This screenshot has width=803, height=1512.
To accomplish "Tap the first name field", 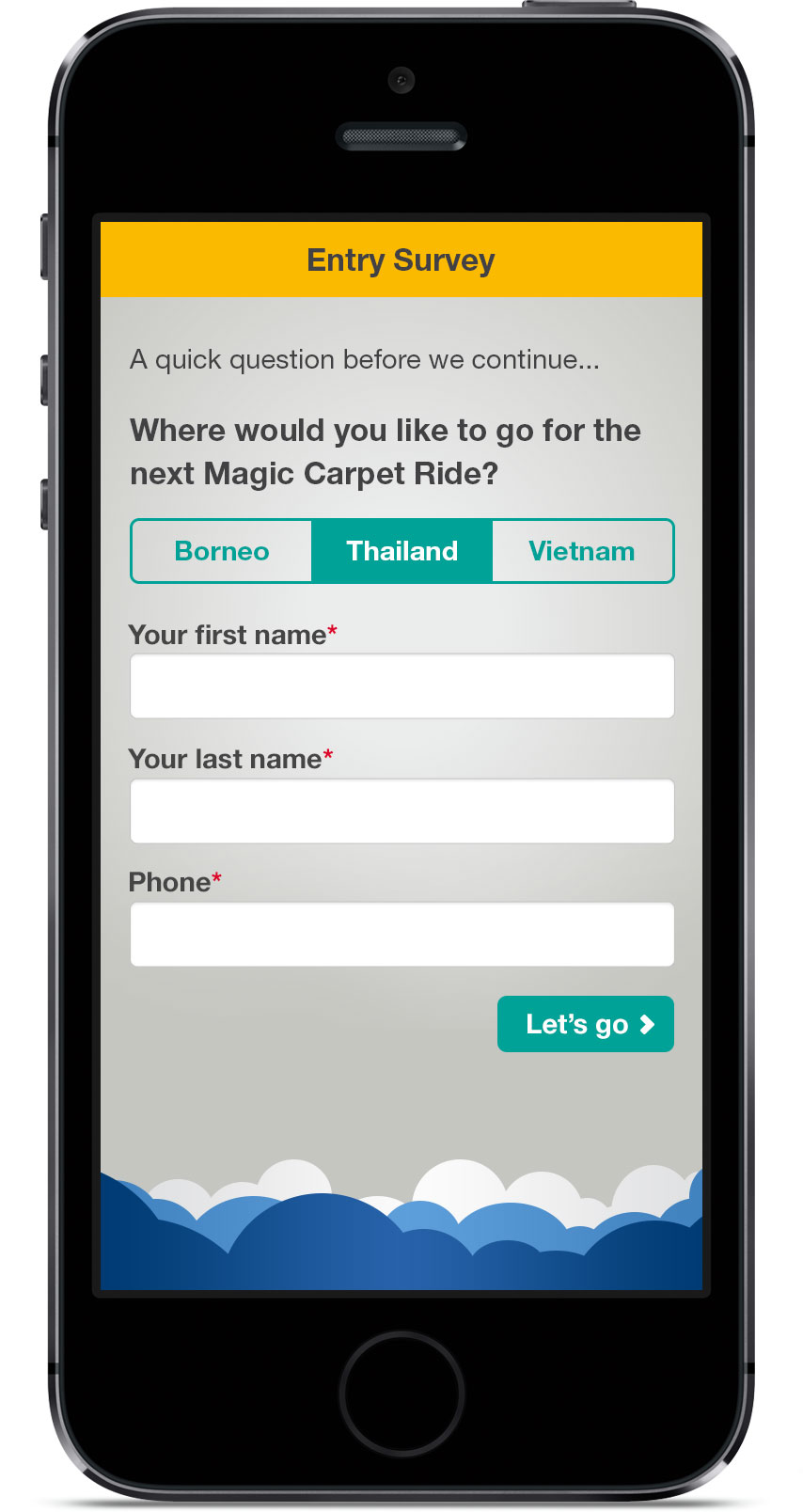I will click(401, 686).
